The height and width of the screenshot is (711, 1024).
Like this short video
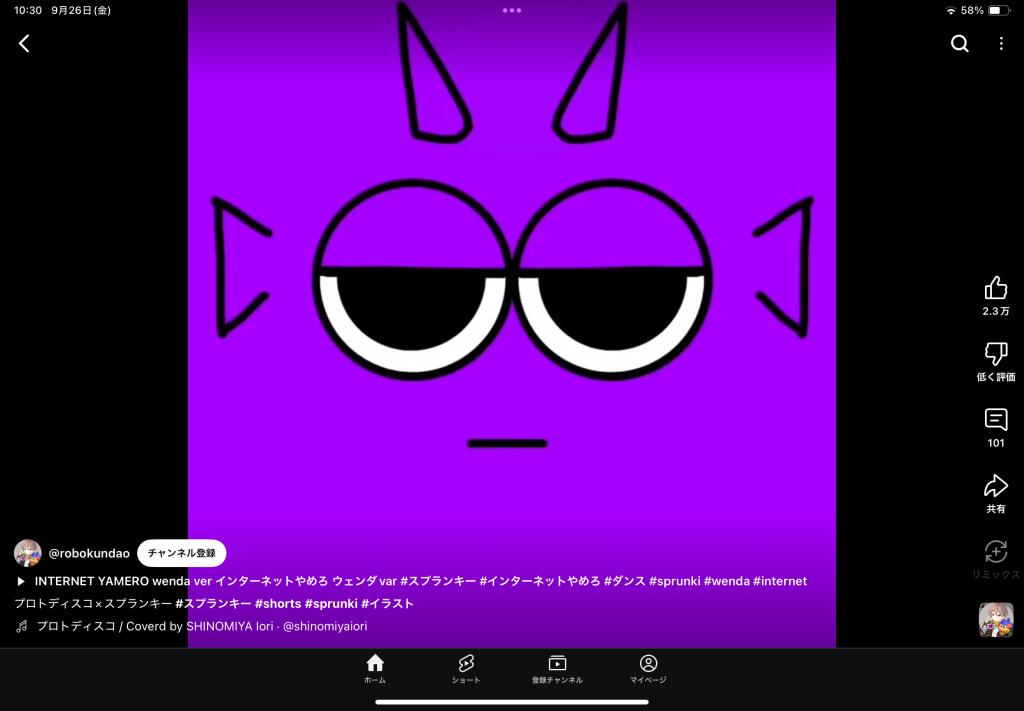(995, 289)
